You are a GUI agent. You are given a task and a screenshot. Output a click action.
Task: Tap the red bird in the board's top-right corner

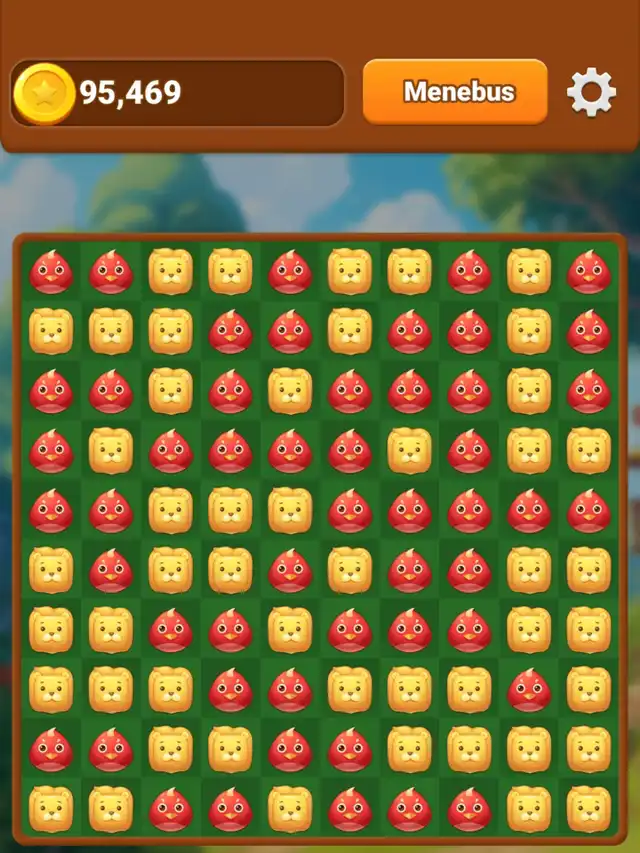click(589, 272)
